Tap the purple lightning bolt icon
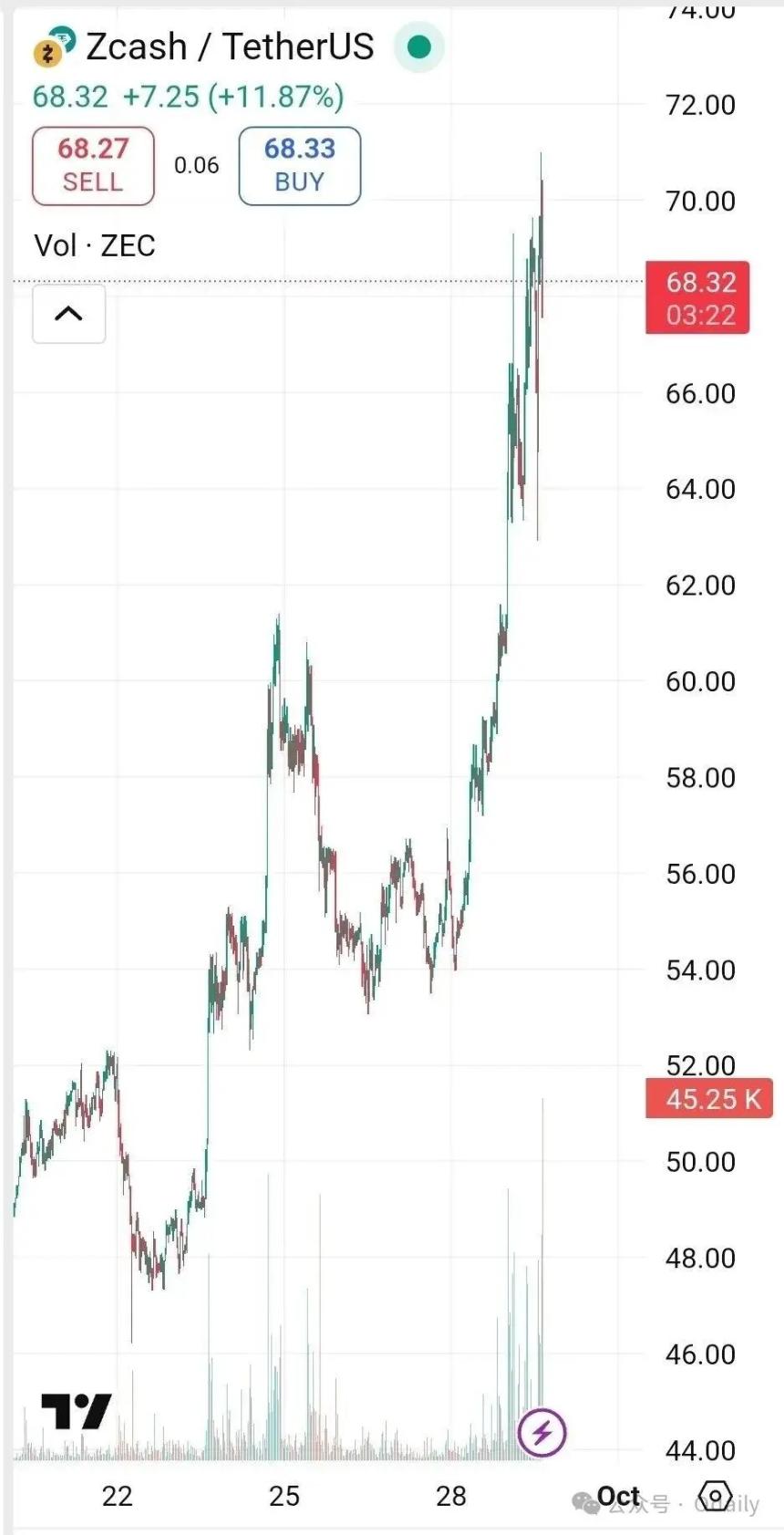Screen dimensions: 784x1535 pyautogui.click(x=542, y=1433)
